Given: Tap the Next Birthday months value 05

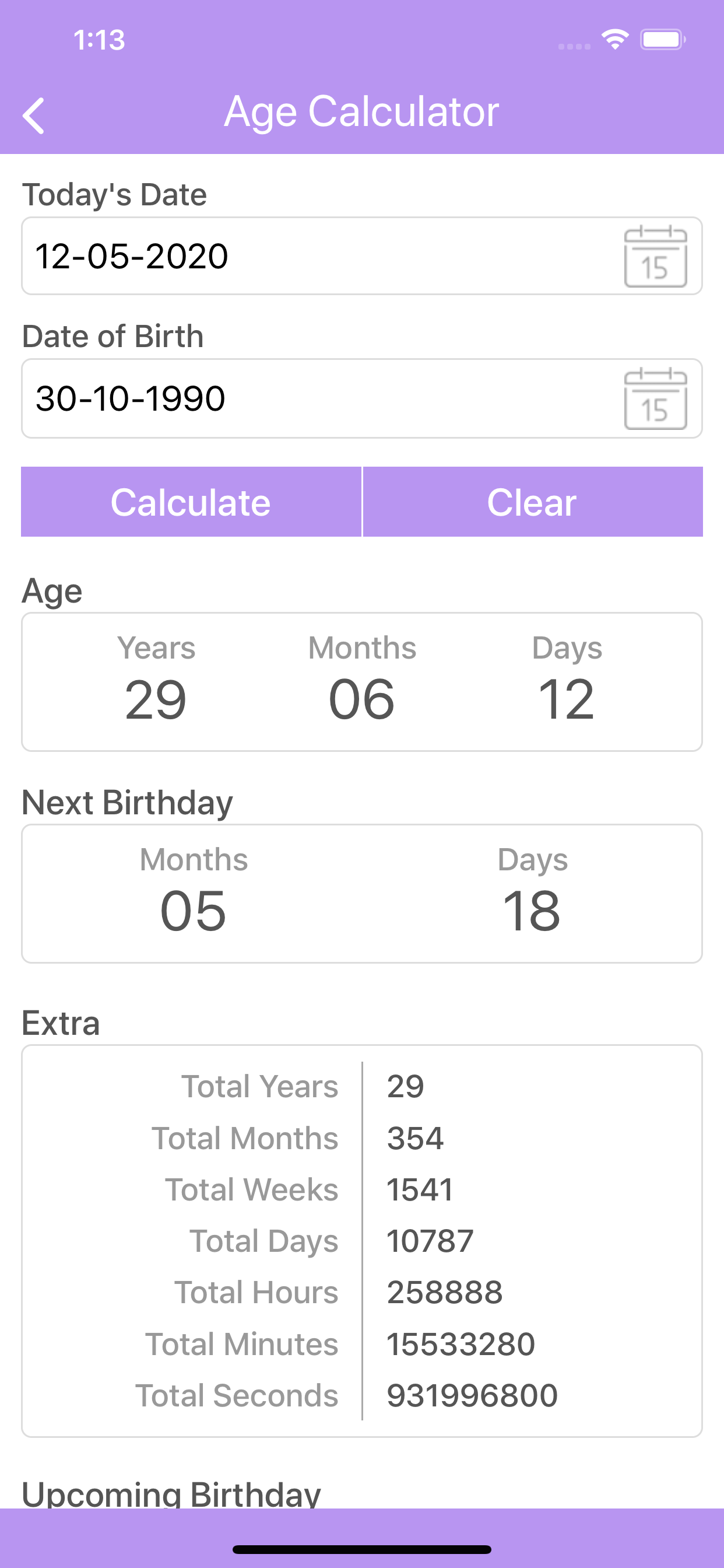Looking at the screenshot, I should click(x=193, y=911).
